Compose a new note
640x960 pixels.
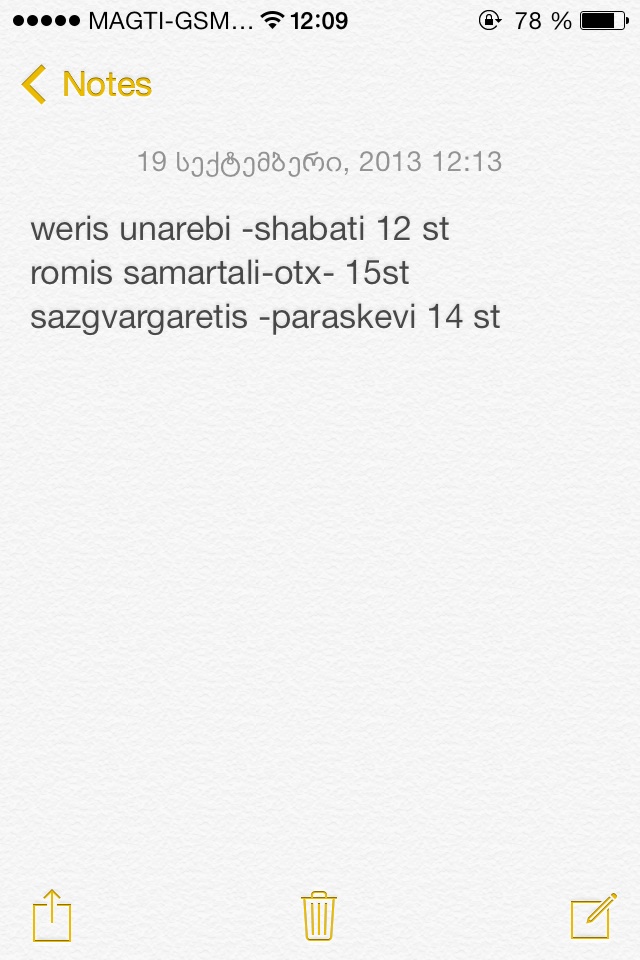coord(591,915)
